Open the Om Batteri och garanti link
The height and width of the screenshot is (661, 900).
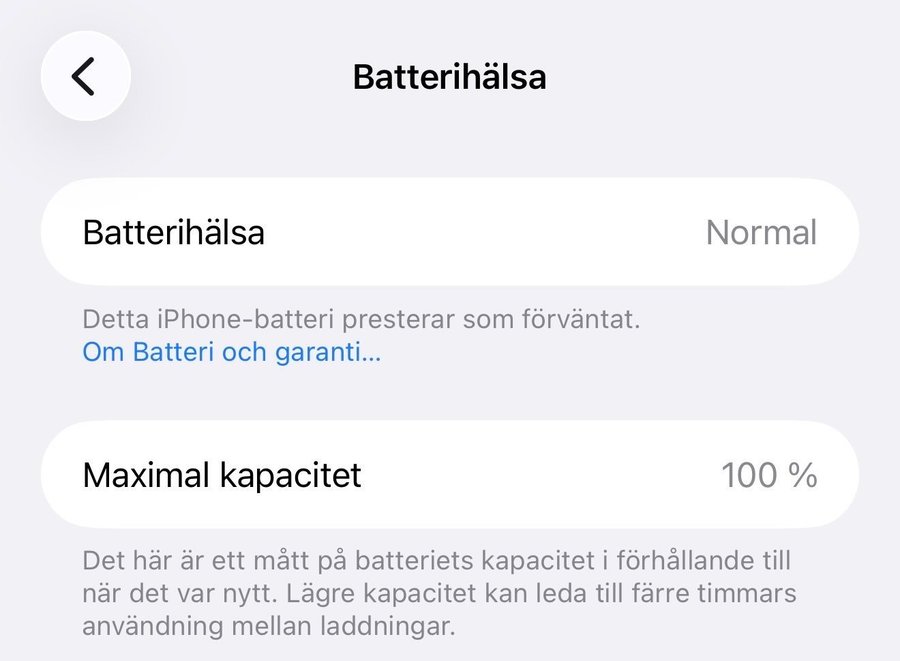click(231, 352)
